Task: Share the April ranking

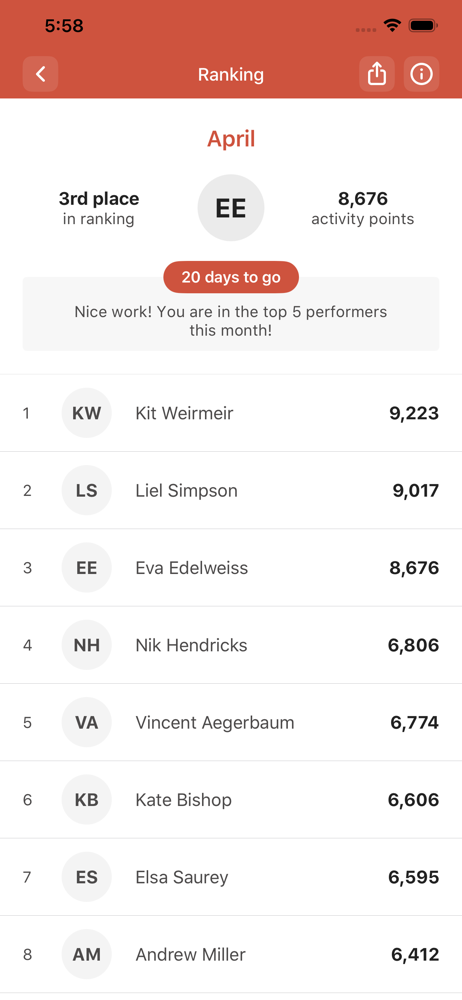Action: coord(376,74)
